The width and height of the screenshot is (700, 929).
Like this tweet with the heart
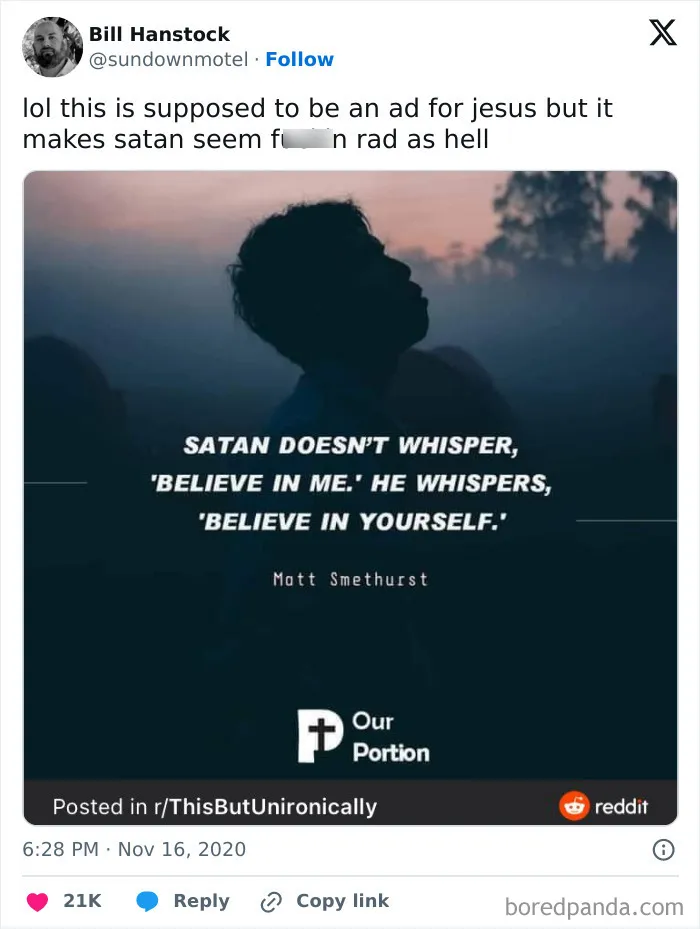(x=37, y=901)
